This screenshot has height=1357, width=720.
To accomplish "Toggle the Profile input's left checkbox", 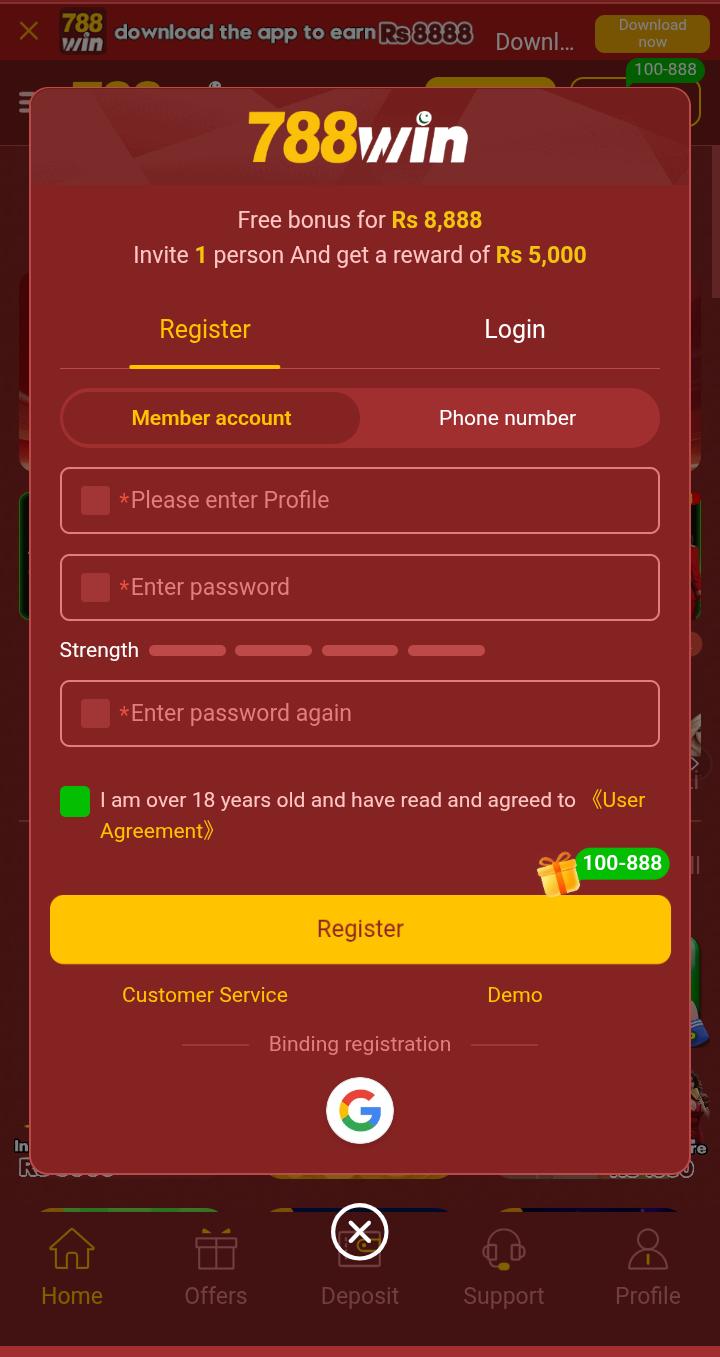I will pyautogui.click(x=95, y=500).
